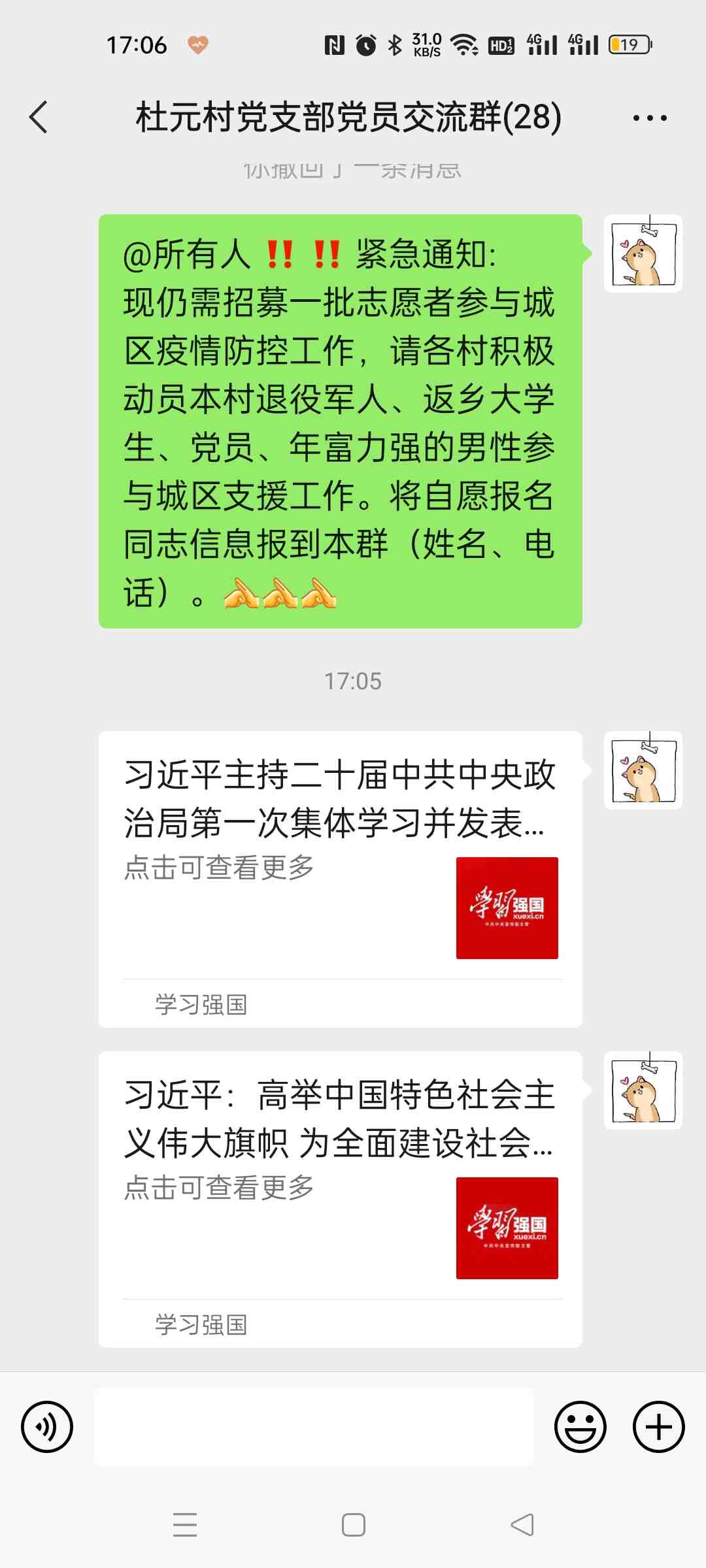Switch to voice message input
Viewport: 706px width, 1568px height.
click(47, 1426)
